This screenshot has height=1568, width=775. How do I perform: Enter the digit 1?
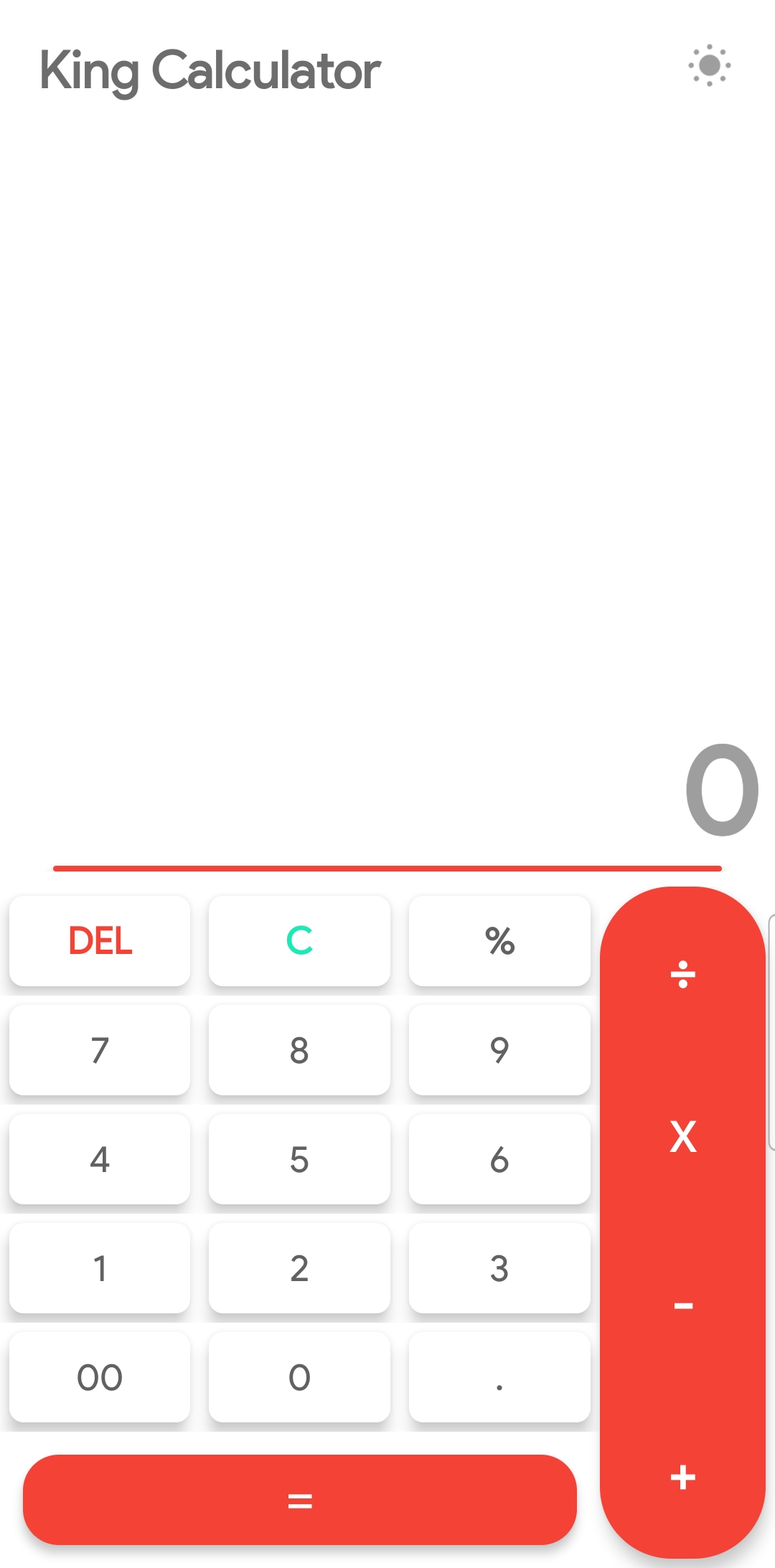[100, 1268]
